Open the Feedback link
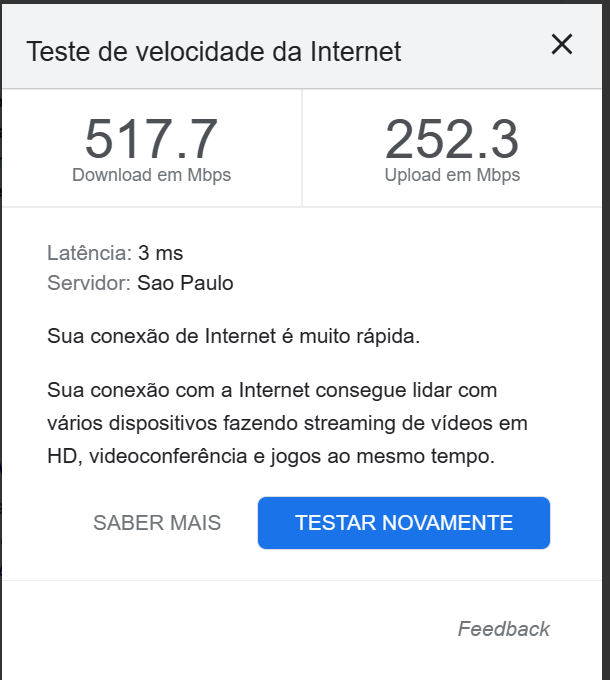The width and height of the screenshot is (610, 680). pyautogui.click(x=503, y=629)
